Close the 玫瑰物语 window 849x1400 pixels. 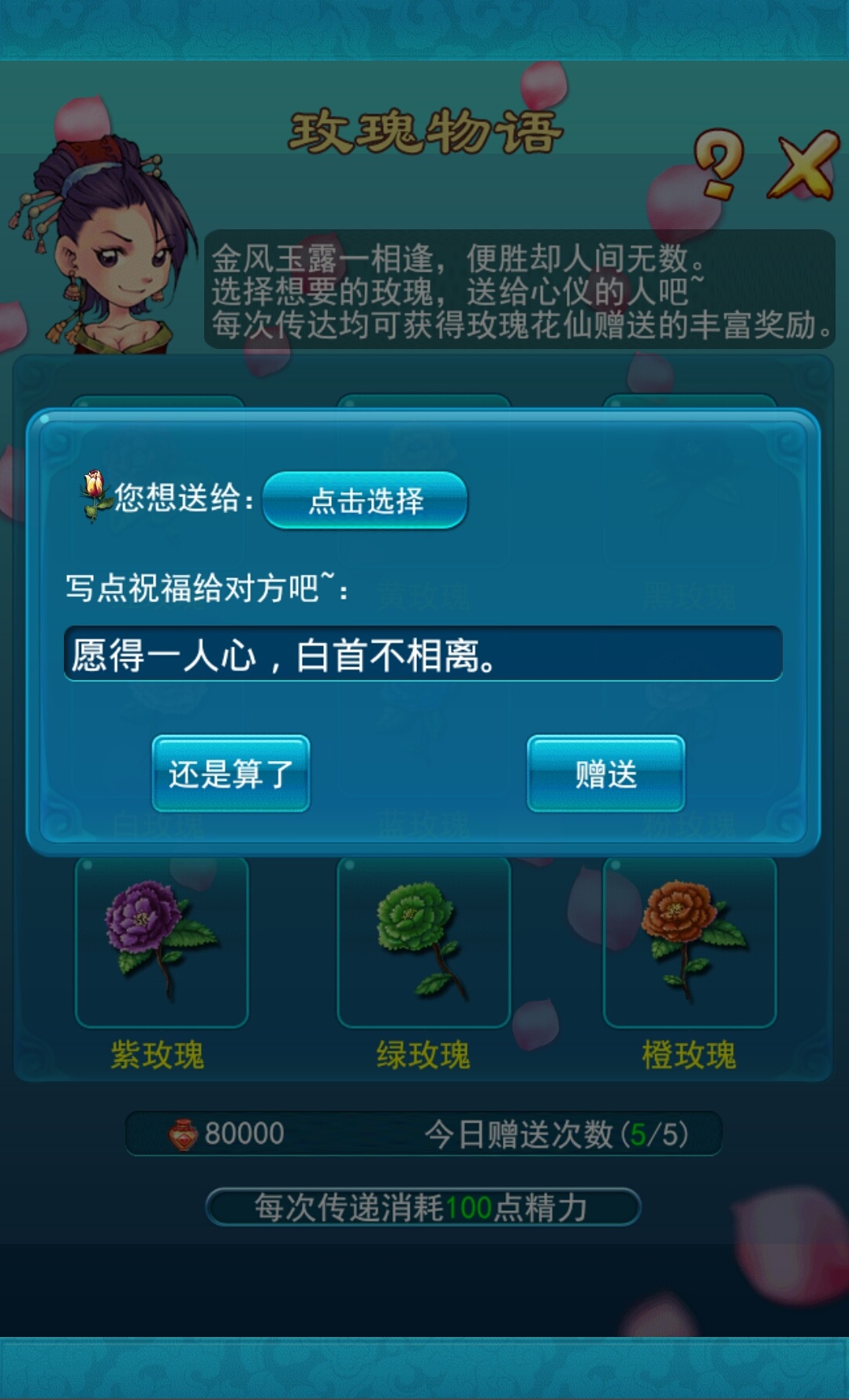pos(802,165)
